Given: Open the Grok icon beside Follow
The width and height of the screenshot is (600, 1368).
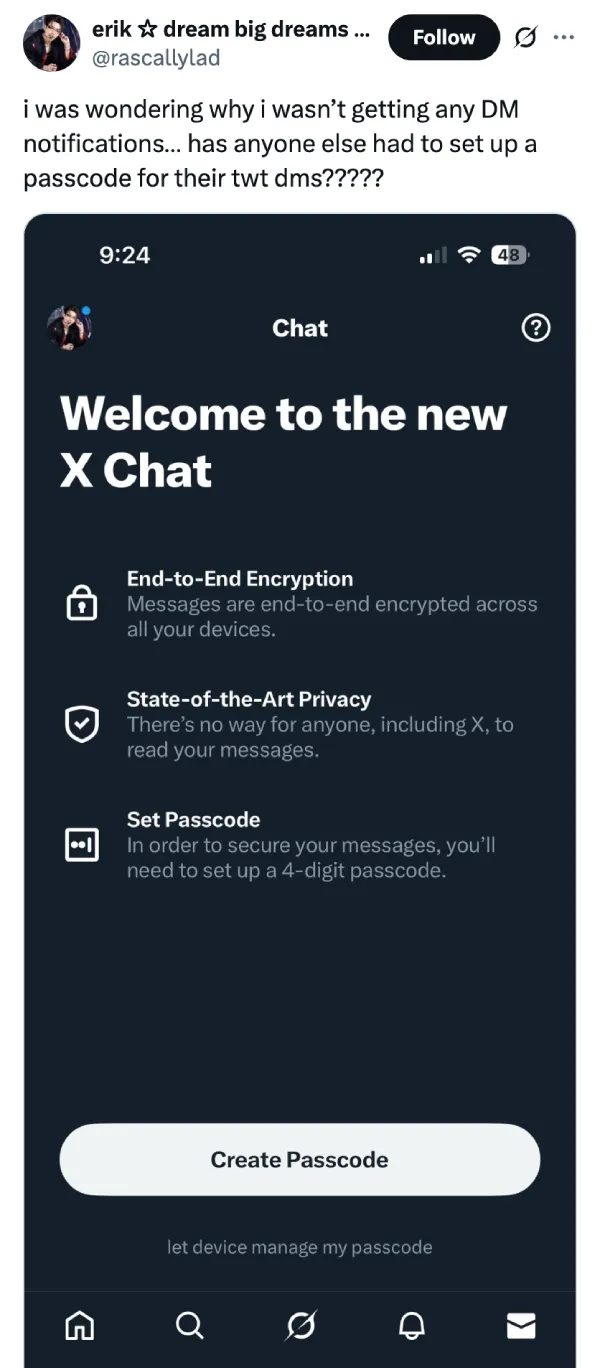Looking at the screenshot, I should click(523, 38).
